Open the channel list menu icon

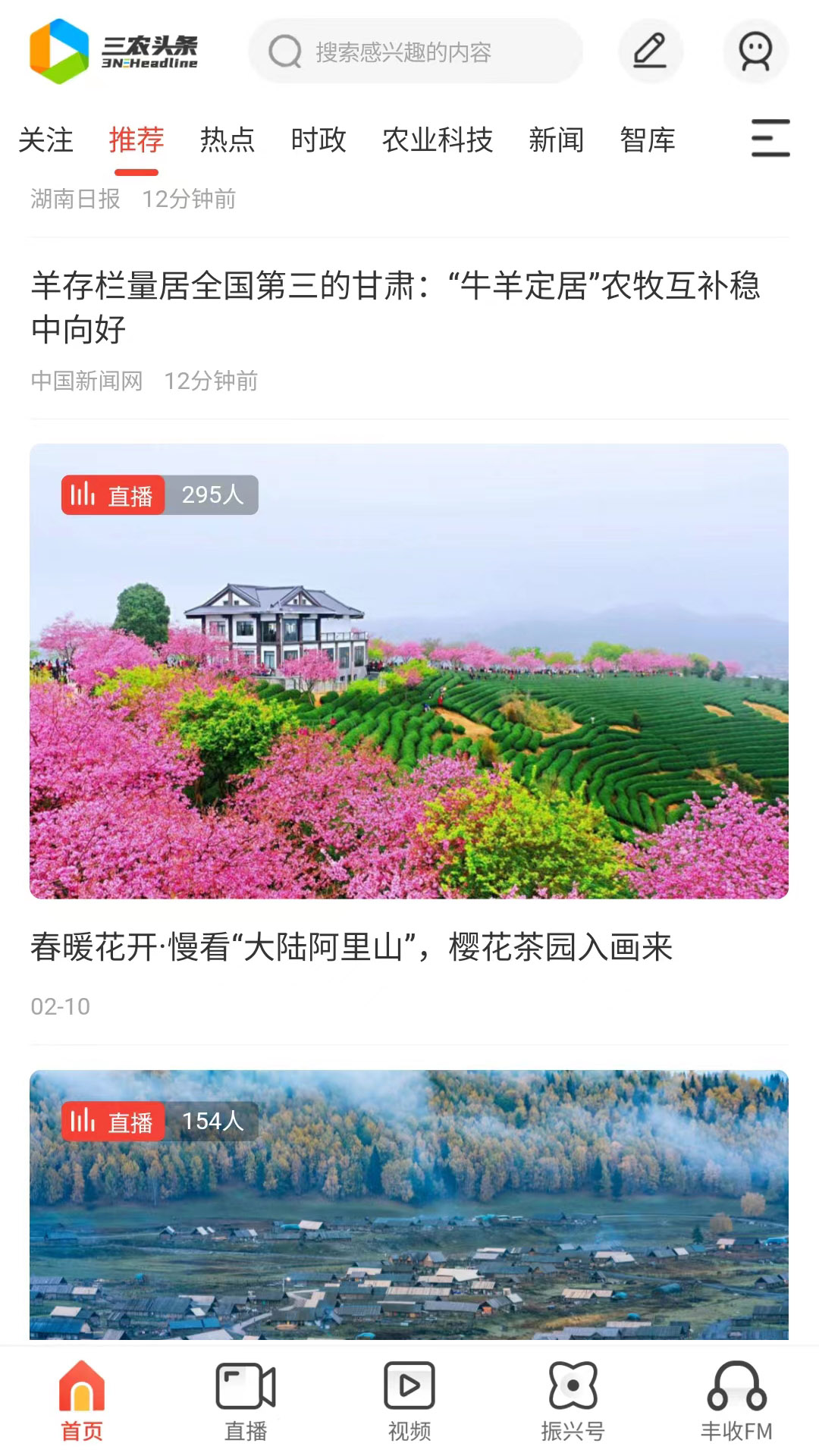(x=770, y=138)
